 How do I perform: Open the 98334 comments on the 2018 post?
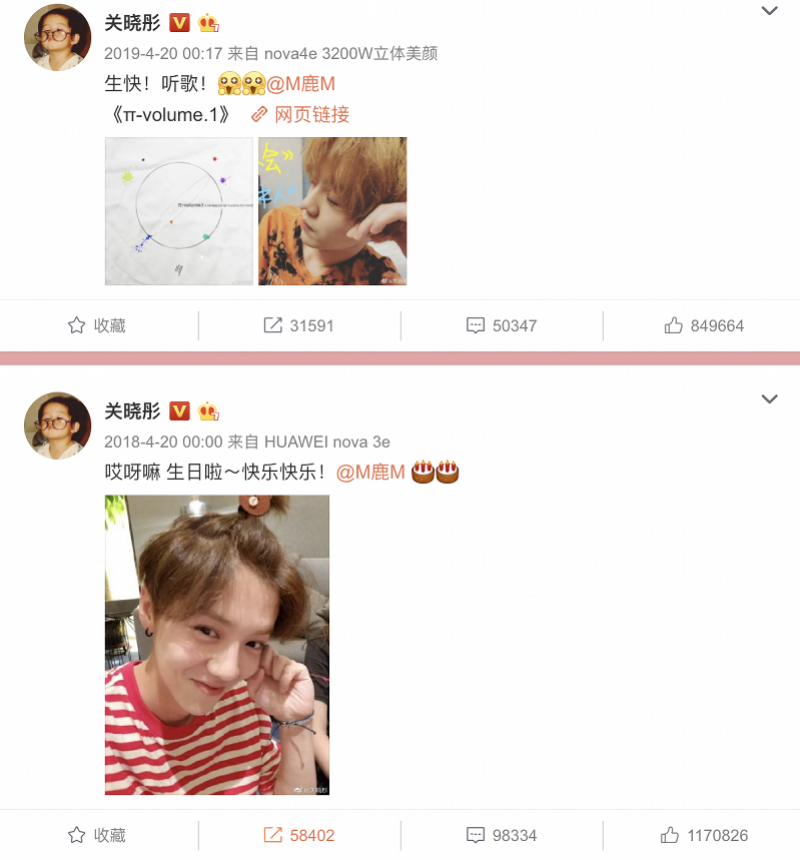coord(501,835)
